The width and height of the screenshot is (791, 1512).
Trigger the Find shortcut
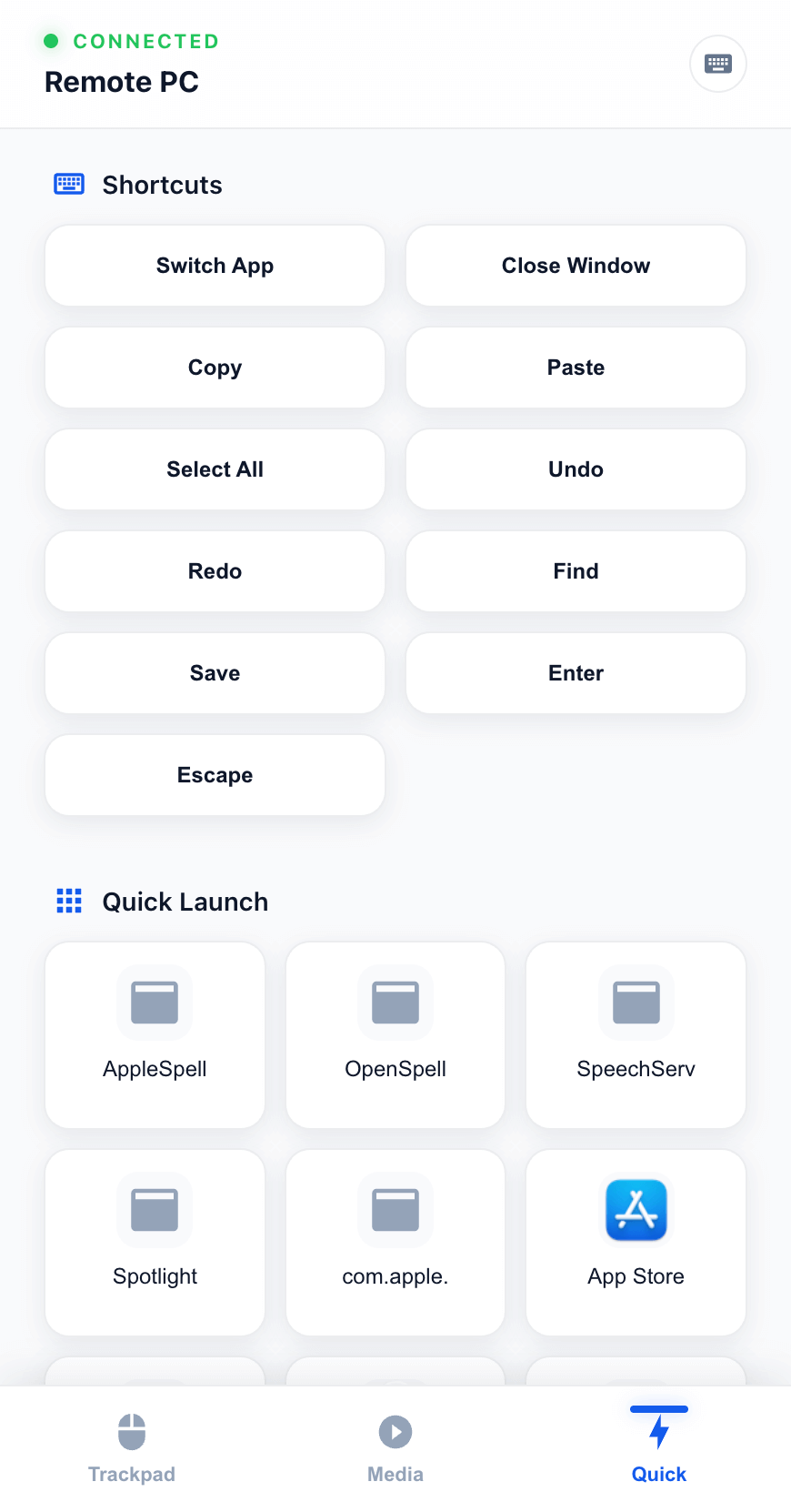click(x=576, y=571)
